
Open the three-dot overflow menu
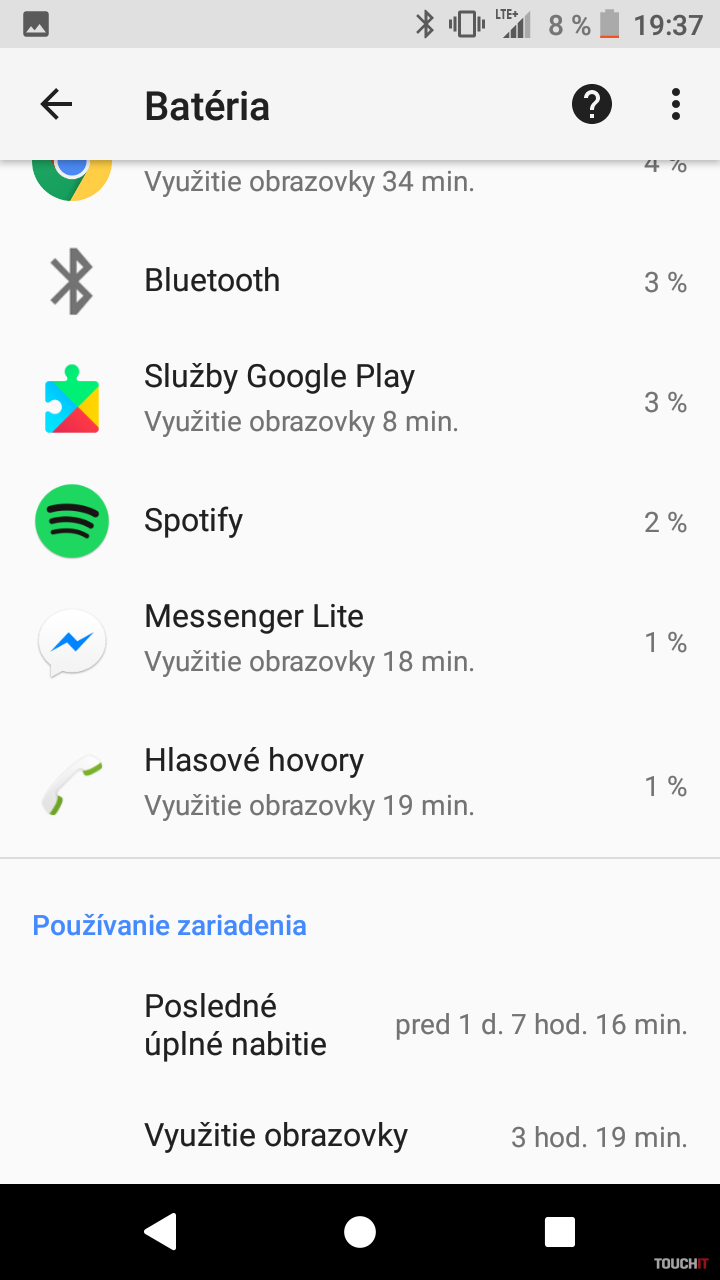pos(676,105)
